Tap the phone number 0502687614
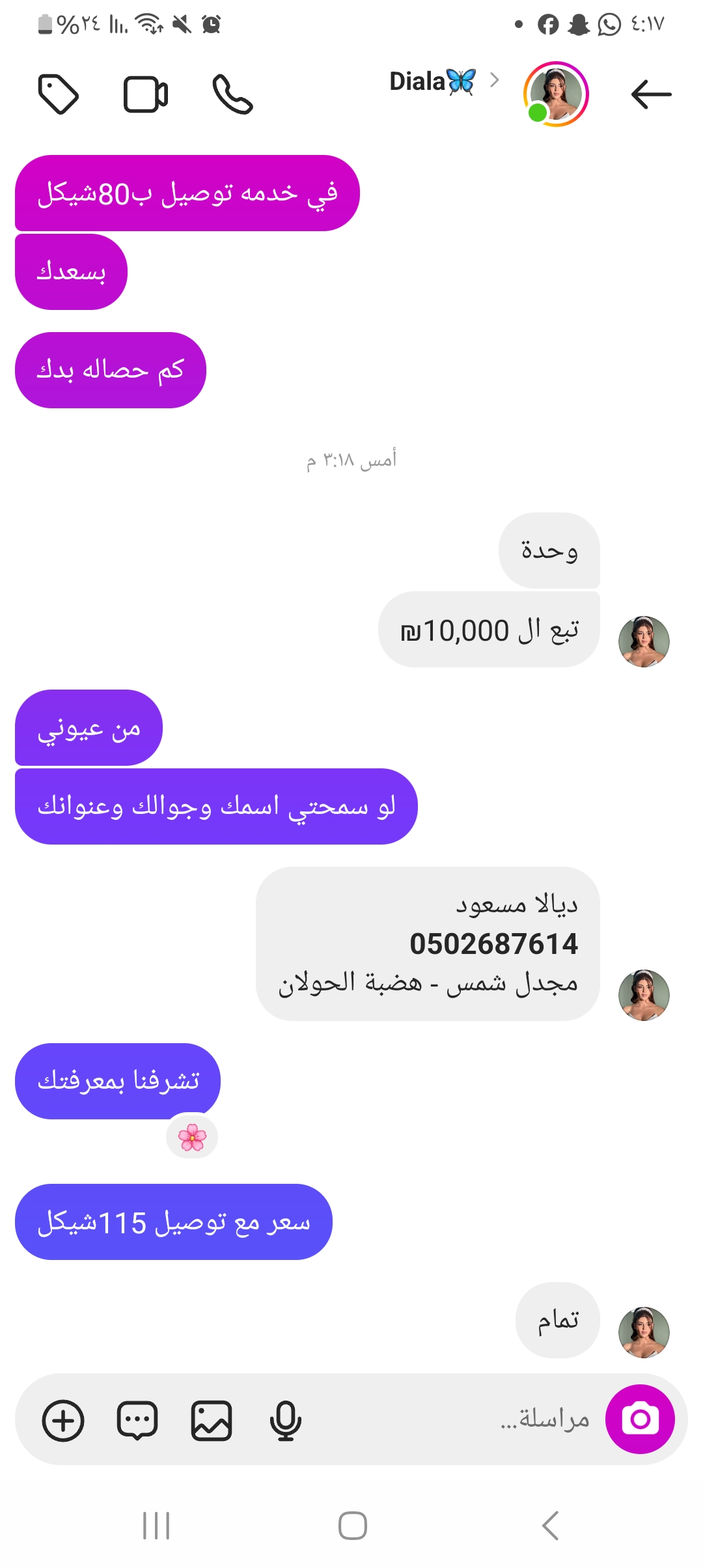The height and width of the screenshot is (1568, 703). click(493, 944)
